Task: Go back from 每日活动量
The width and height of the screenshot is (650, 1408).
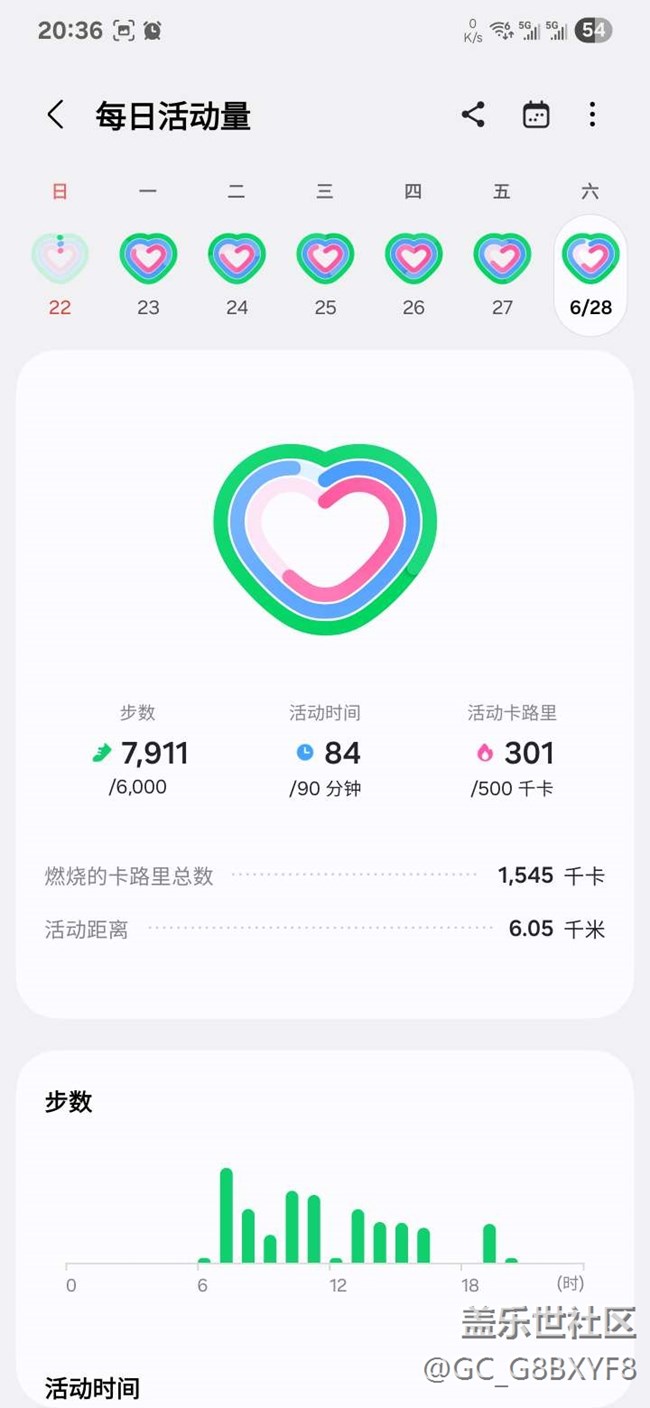Action: point(56,115)
